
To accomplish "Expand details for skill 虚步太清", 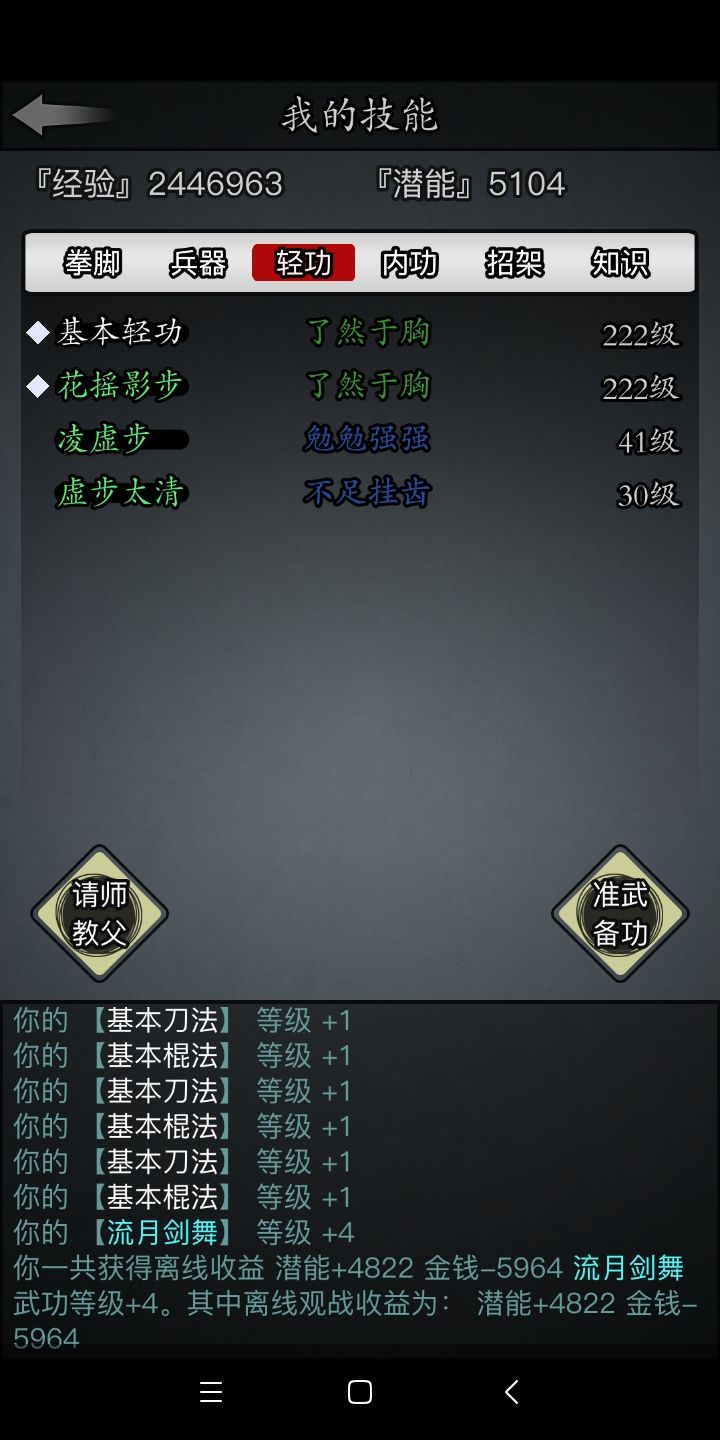I will 118,492.
